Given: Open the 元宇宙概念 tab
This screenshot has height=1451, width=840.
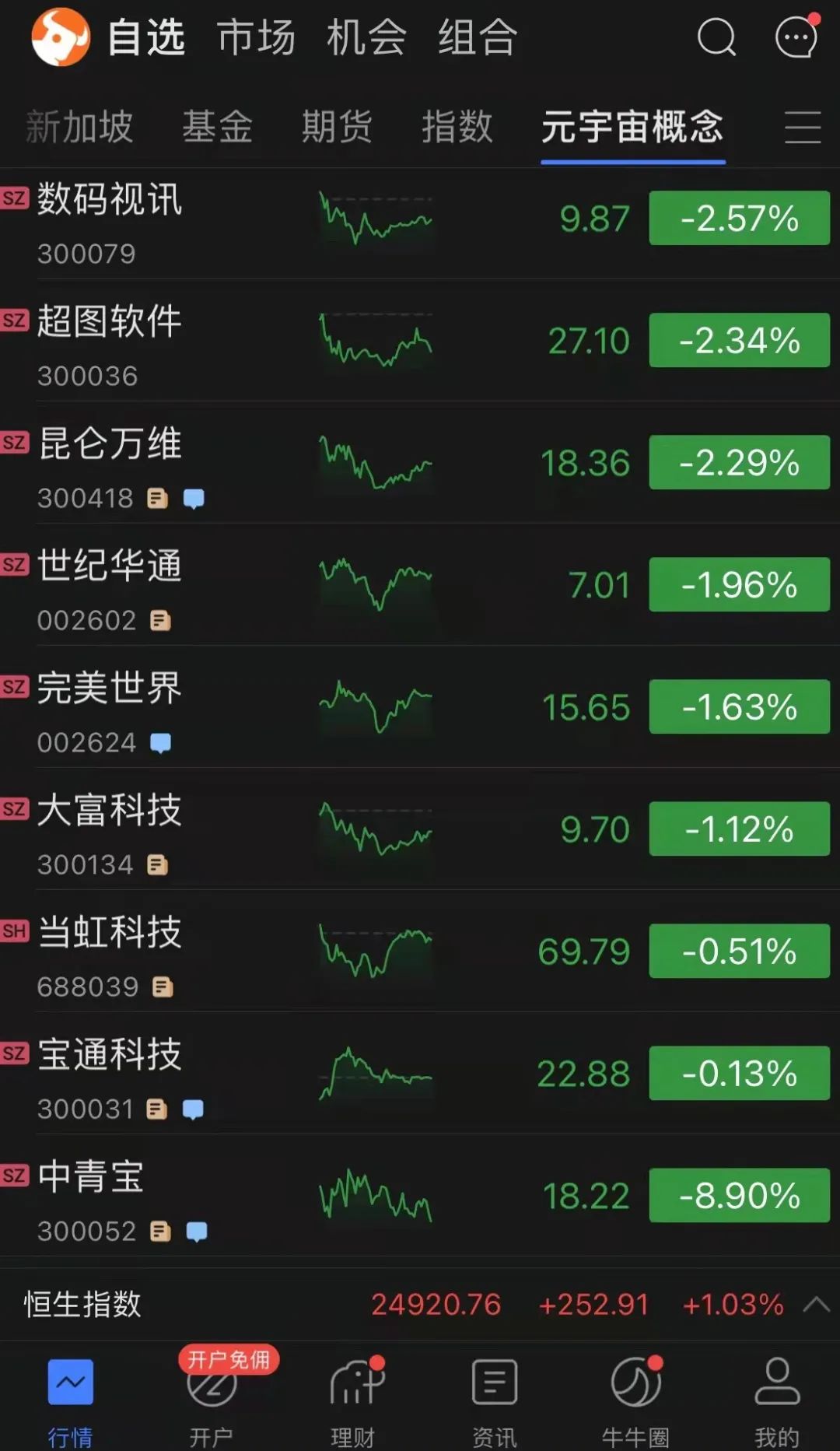Looking at the screenshot, I should click(x=633, y=128).
